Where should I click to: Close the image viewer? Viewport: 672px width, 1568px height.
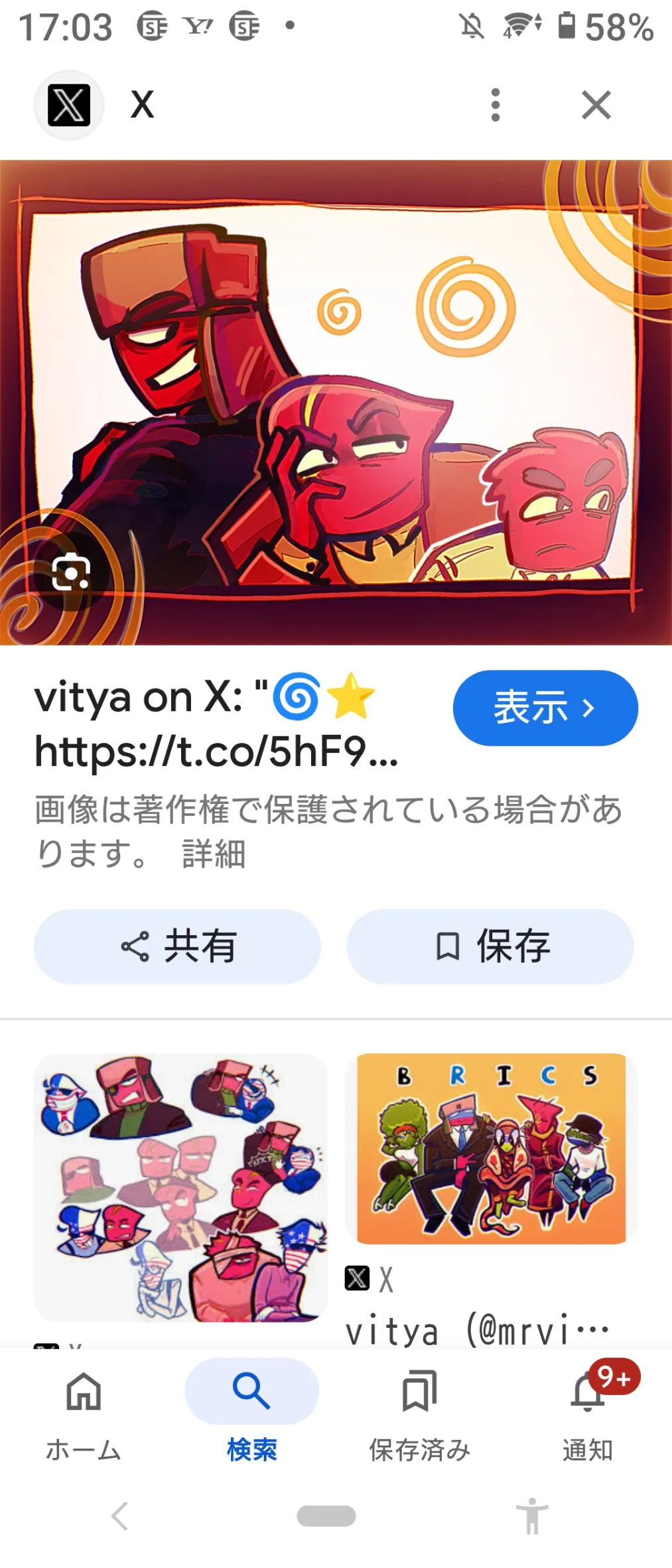[596, 105]
